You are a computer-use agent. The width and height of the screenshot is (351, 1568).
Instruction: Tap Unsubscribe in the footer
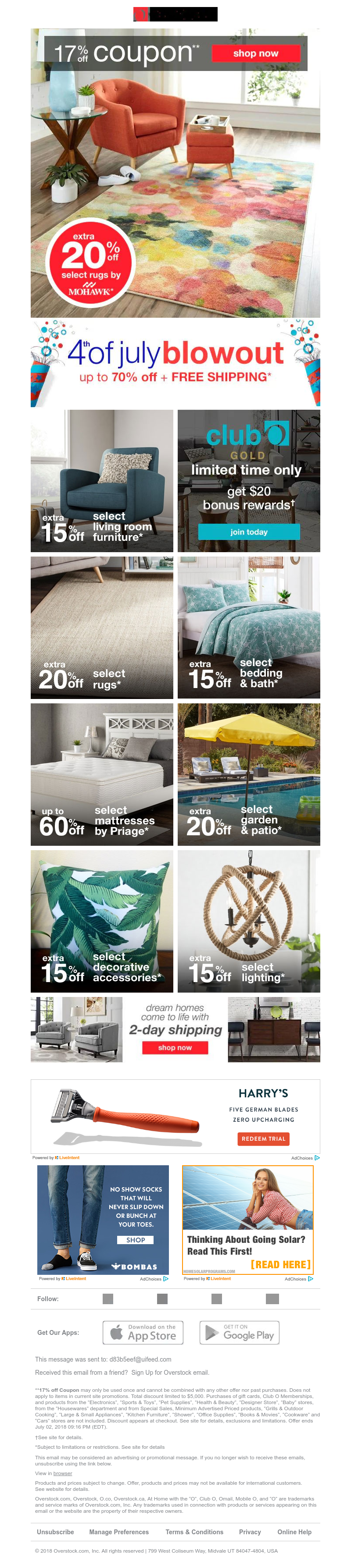55,1532
